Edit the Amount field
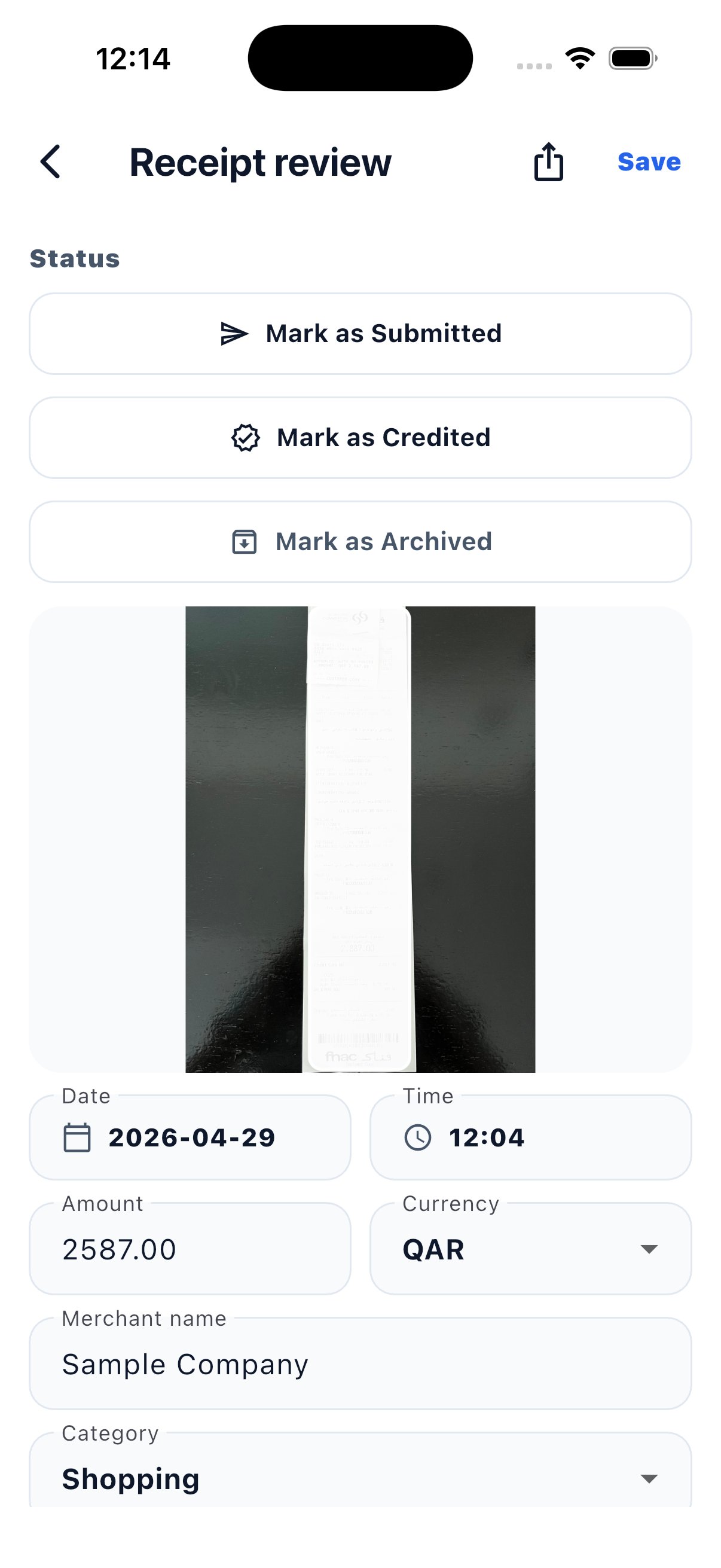721x1568 pixels. (190, 1250)
